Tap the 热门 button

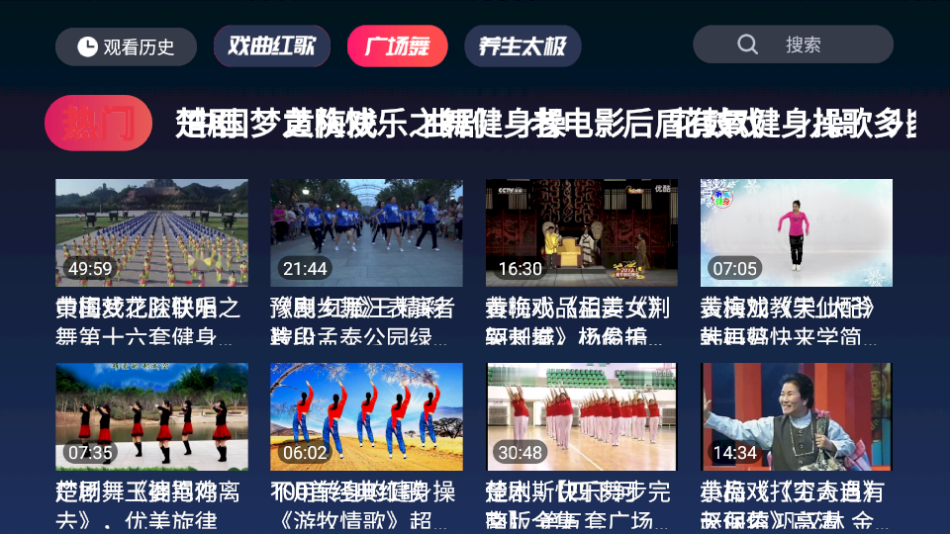(x=98, y=123)
